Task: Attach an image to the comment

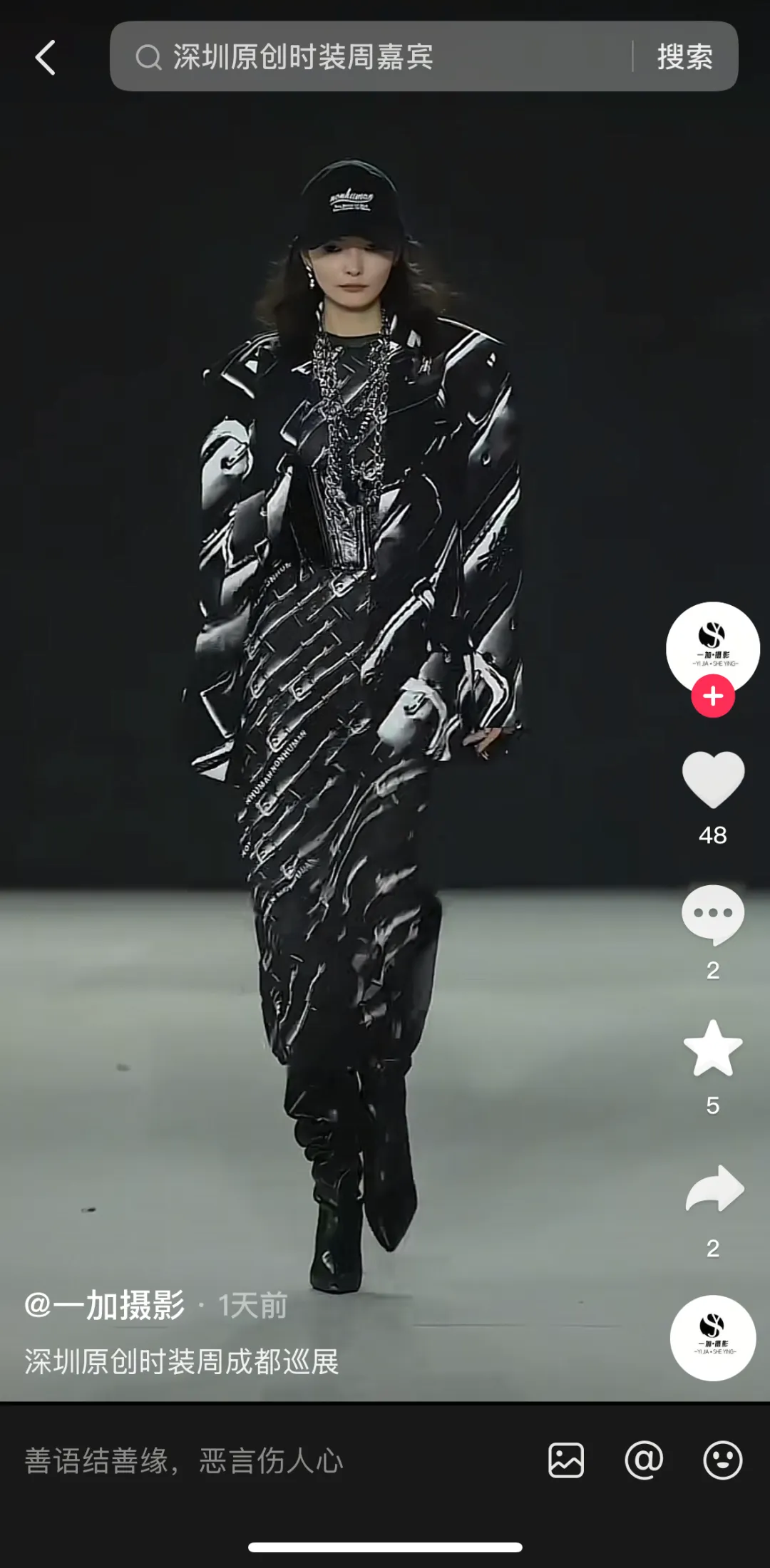Action: 566,1460
